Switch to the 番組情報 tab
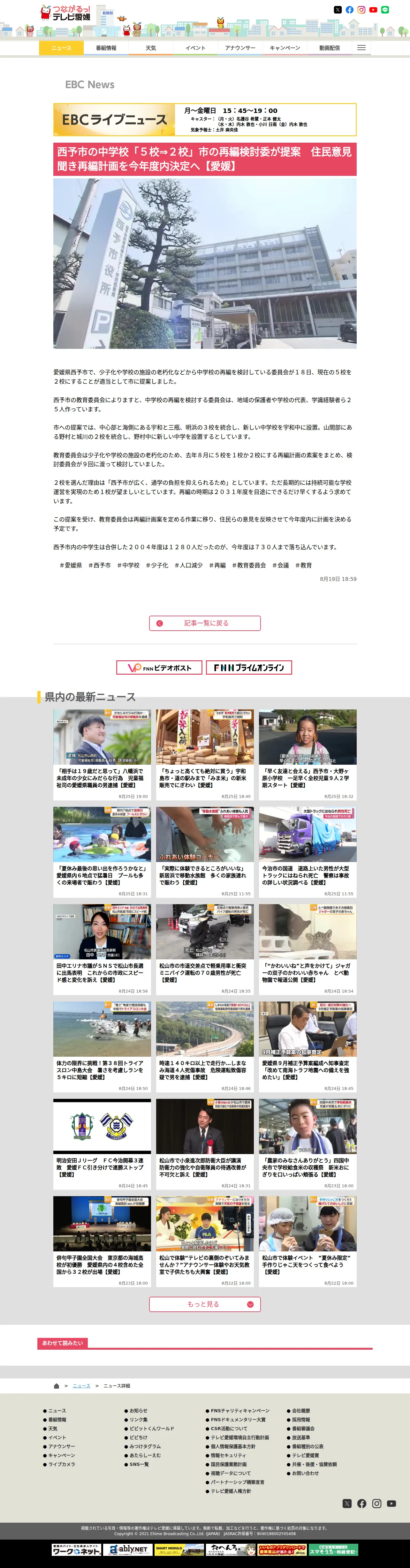 [106, 48]
